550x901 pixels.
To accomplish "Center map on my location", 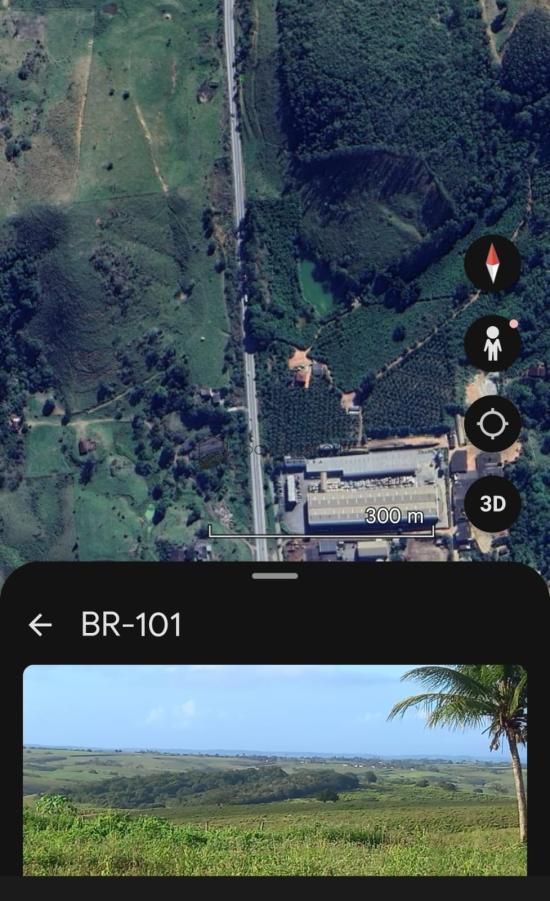I will 493,424.
